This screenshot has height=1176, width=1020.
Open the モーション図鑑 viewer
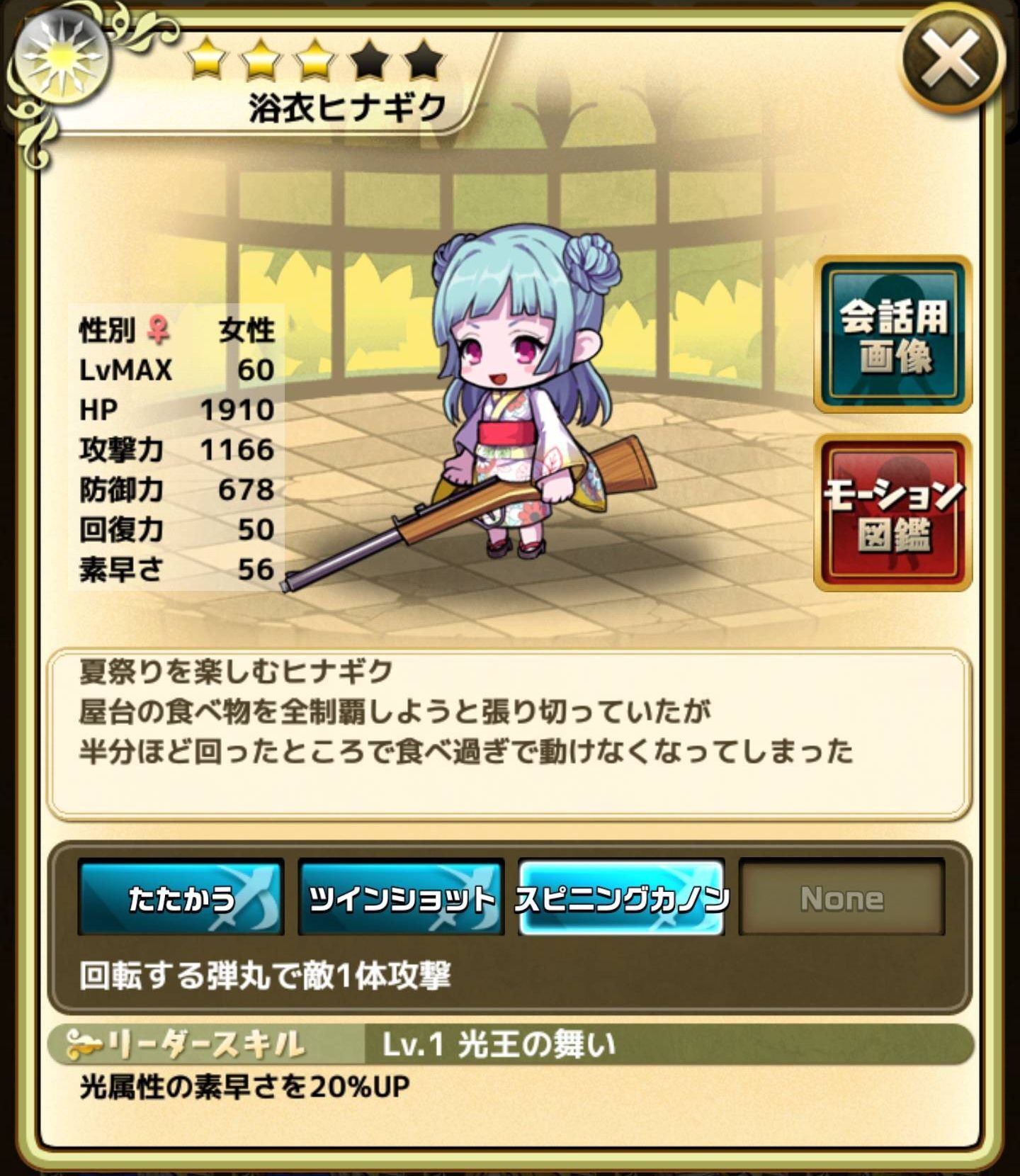pos(893,513)
